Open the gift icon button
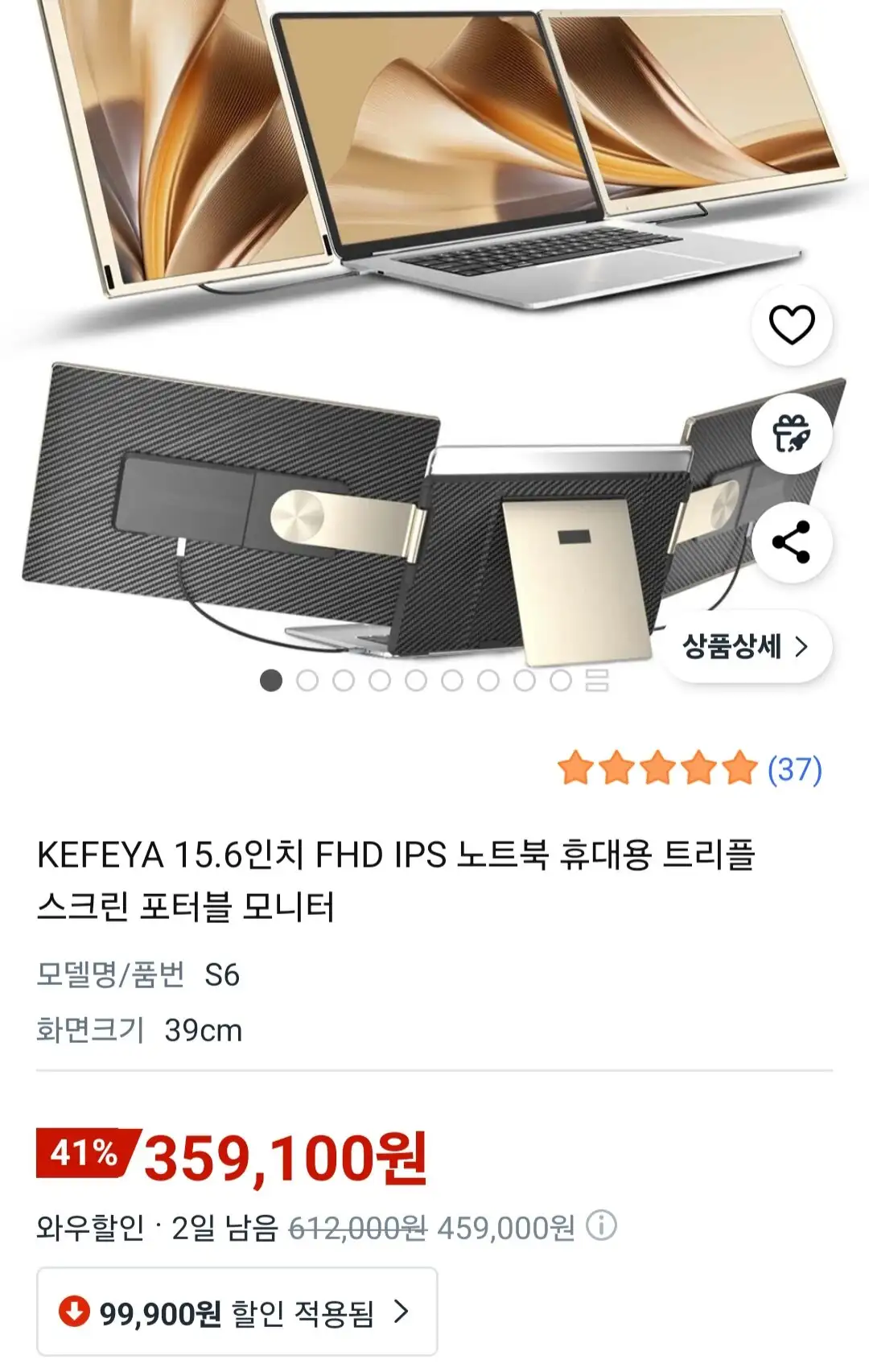Image resolution: width=869 pixels, height=1372 pixels. point(792,434)
